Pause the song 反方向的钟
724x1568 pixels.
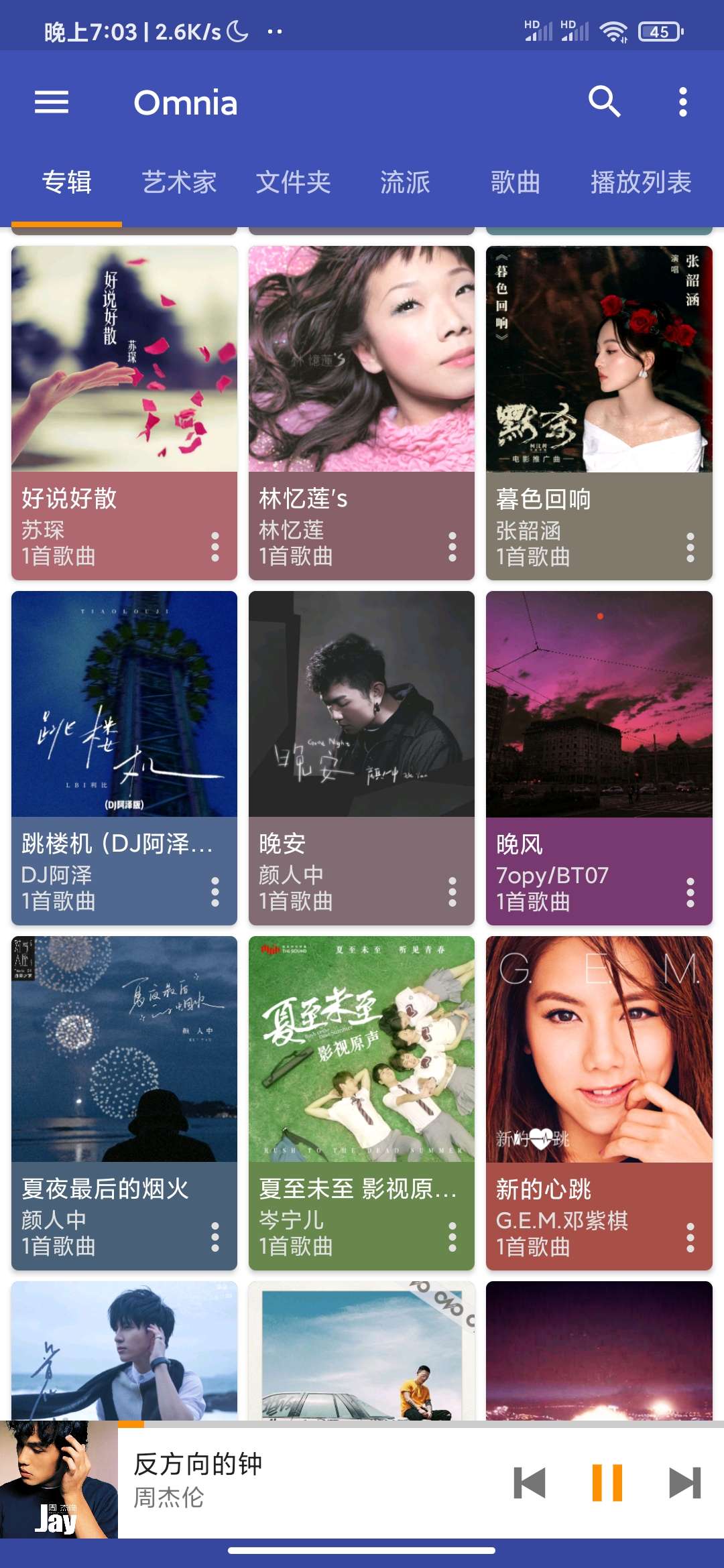pos(607,1482)
